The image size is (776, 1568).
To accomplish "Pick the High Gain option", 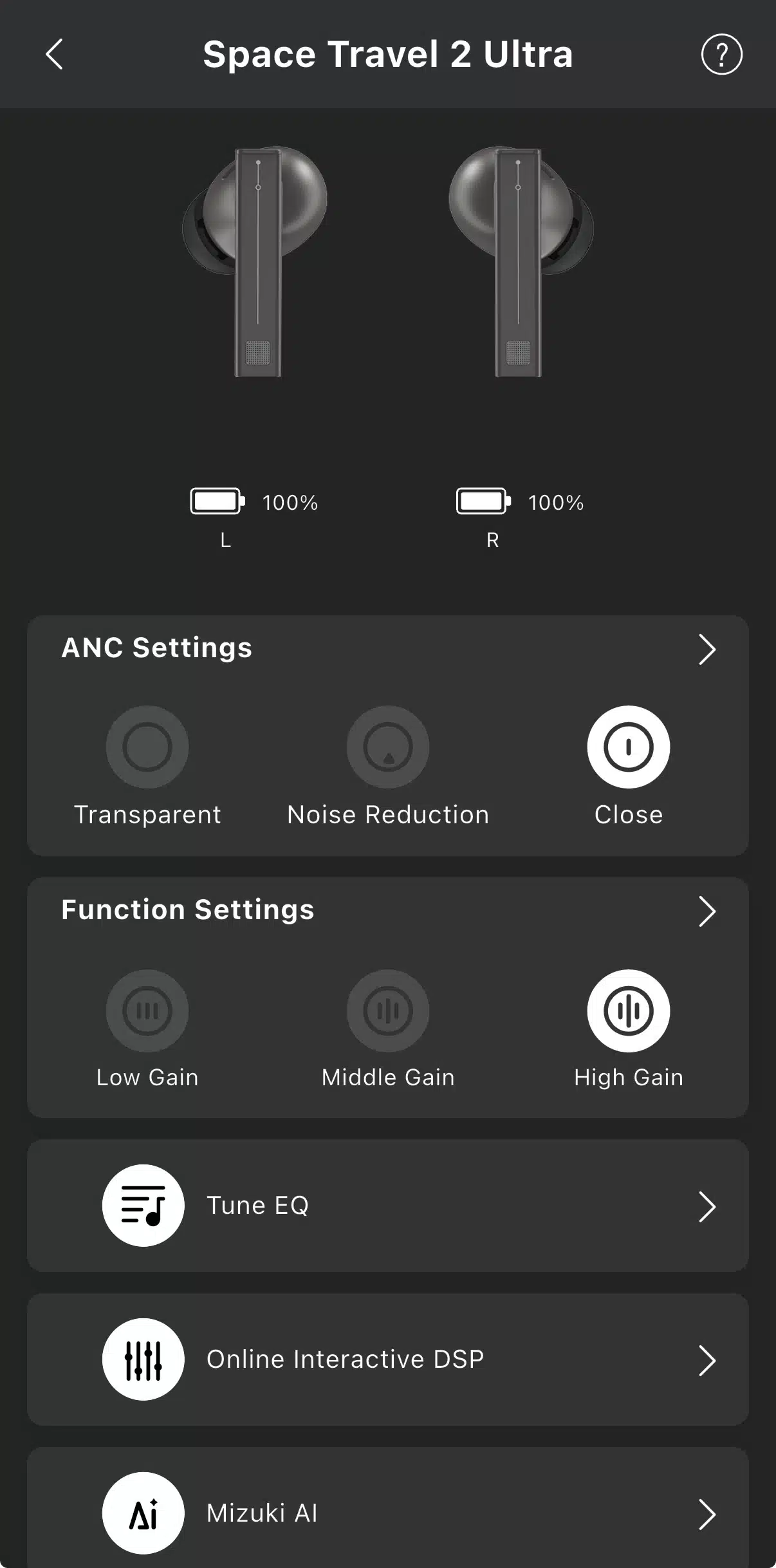I will coord(628,1011).
